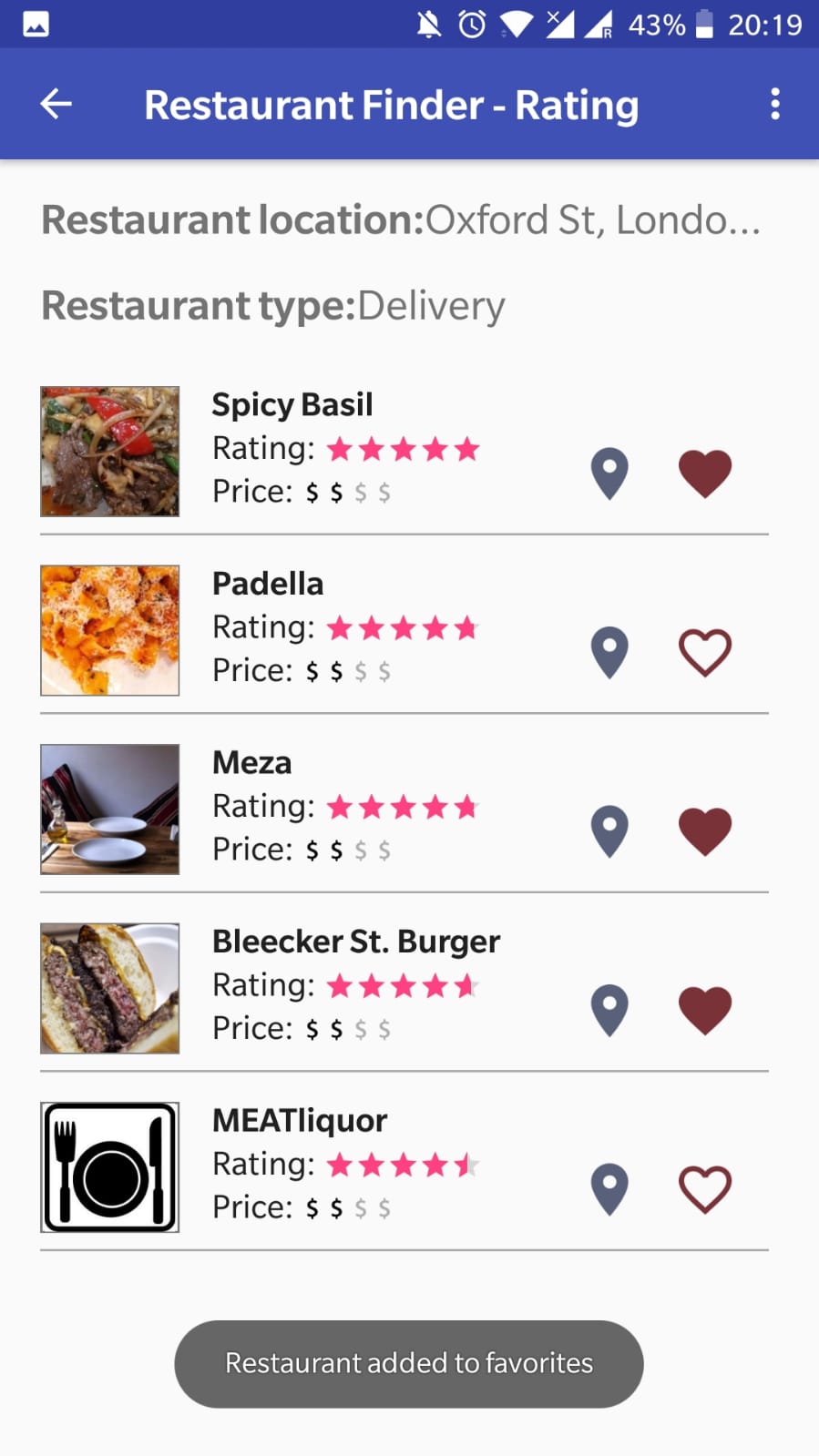Tap the heart next to Bleecker St. Burger

point(705,1011)
